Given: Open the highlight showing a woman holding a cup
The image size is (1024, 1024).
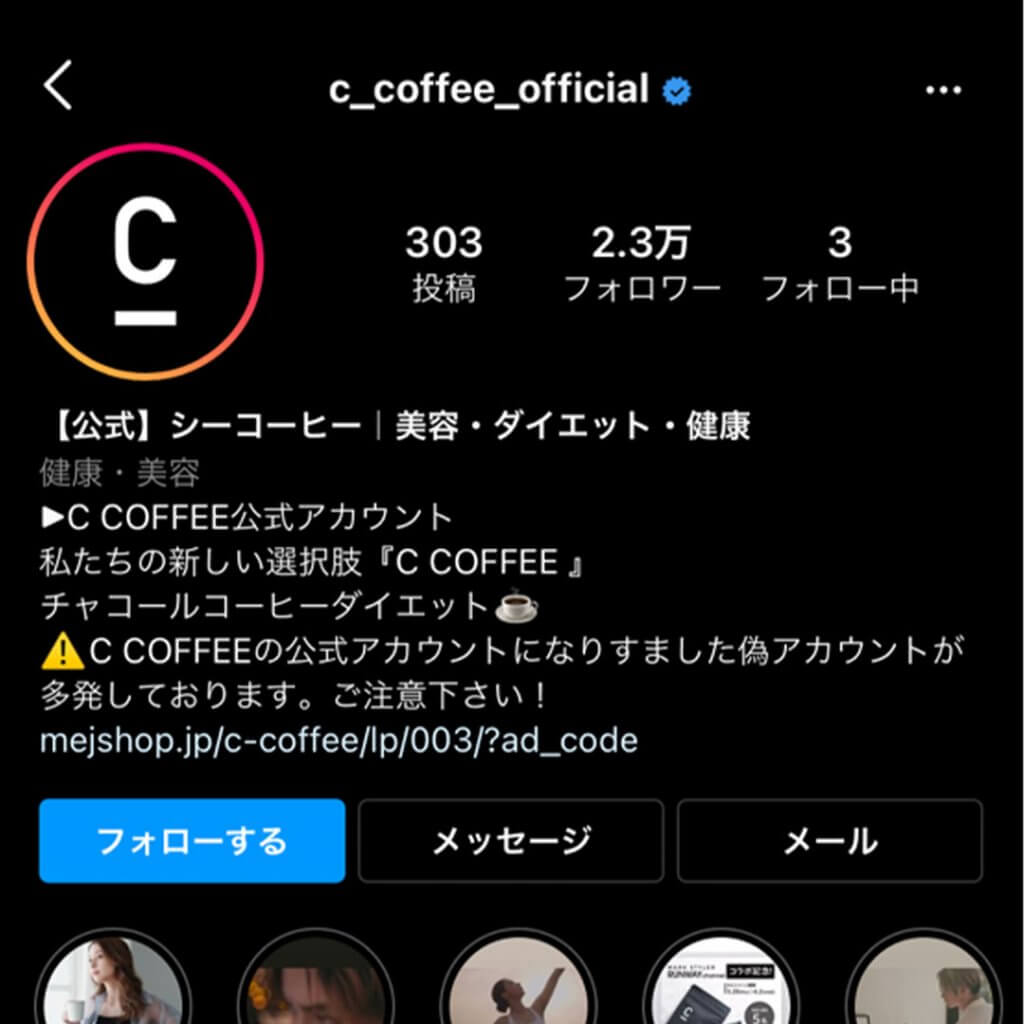Looking at the screenshot, I should 112,985.
